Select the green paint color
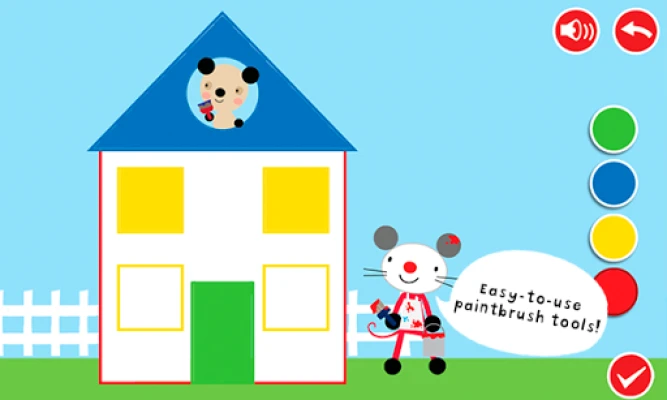 pyautogui.click(x=613, y=129)
